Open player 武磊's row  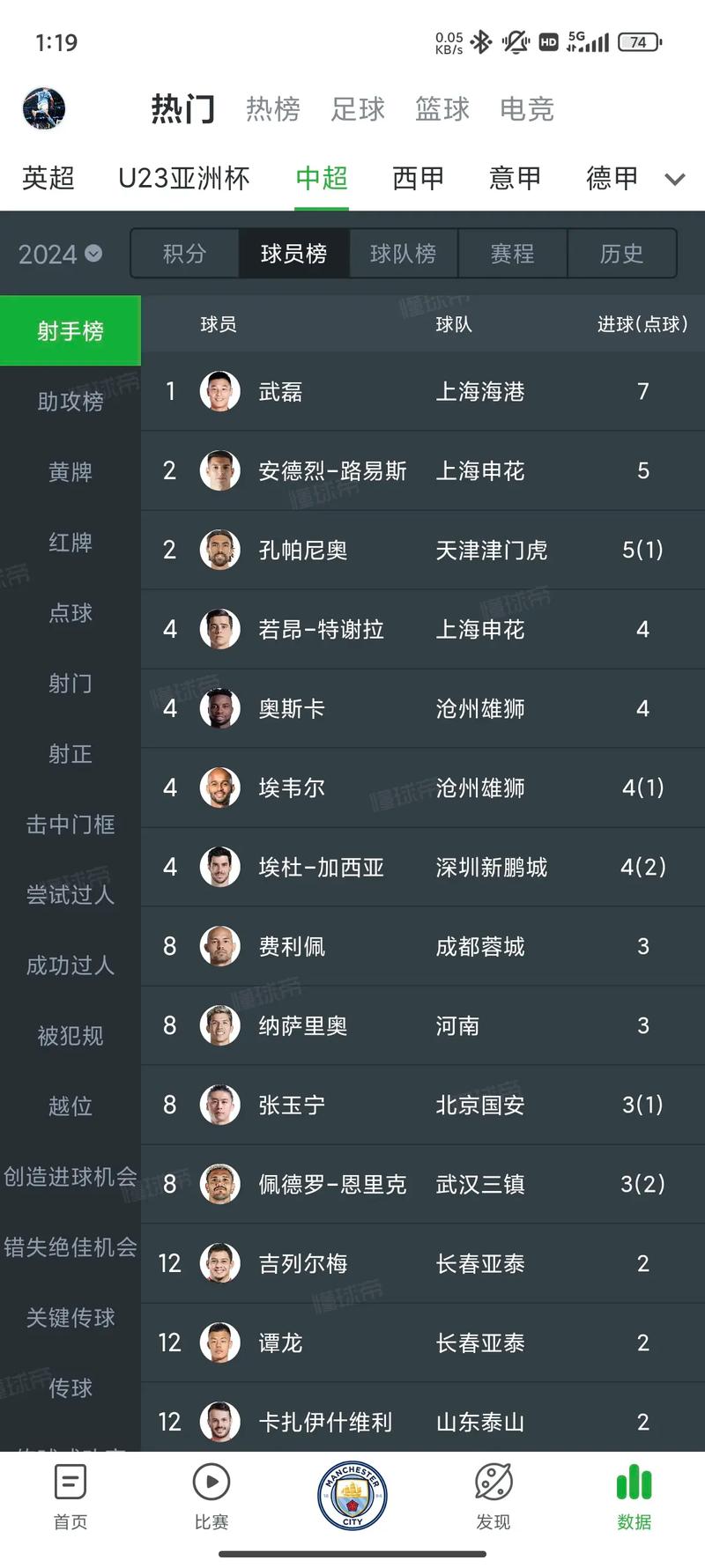[x=423, y=391]
